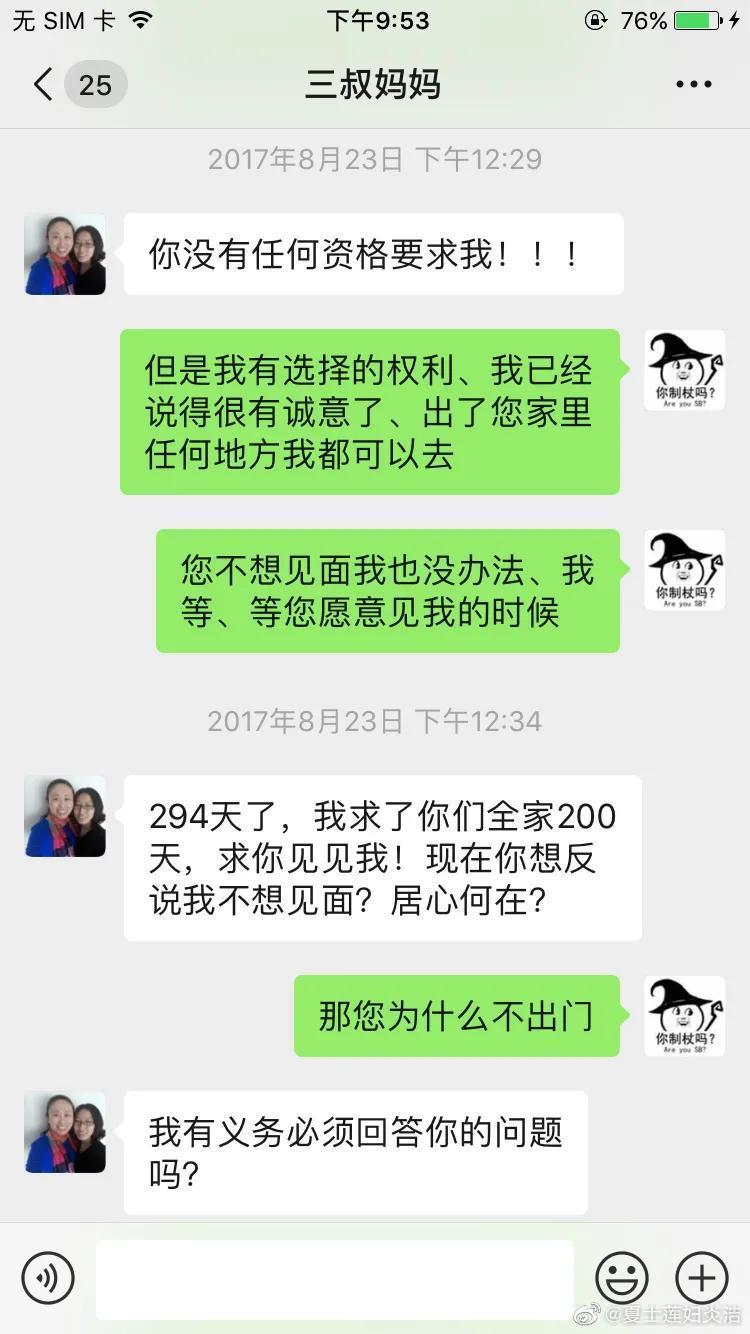Switch to voice message input
750x1334 pixels.
pyautogui.click(x=48, y=1277)
